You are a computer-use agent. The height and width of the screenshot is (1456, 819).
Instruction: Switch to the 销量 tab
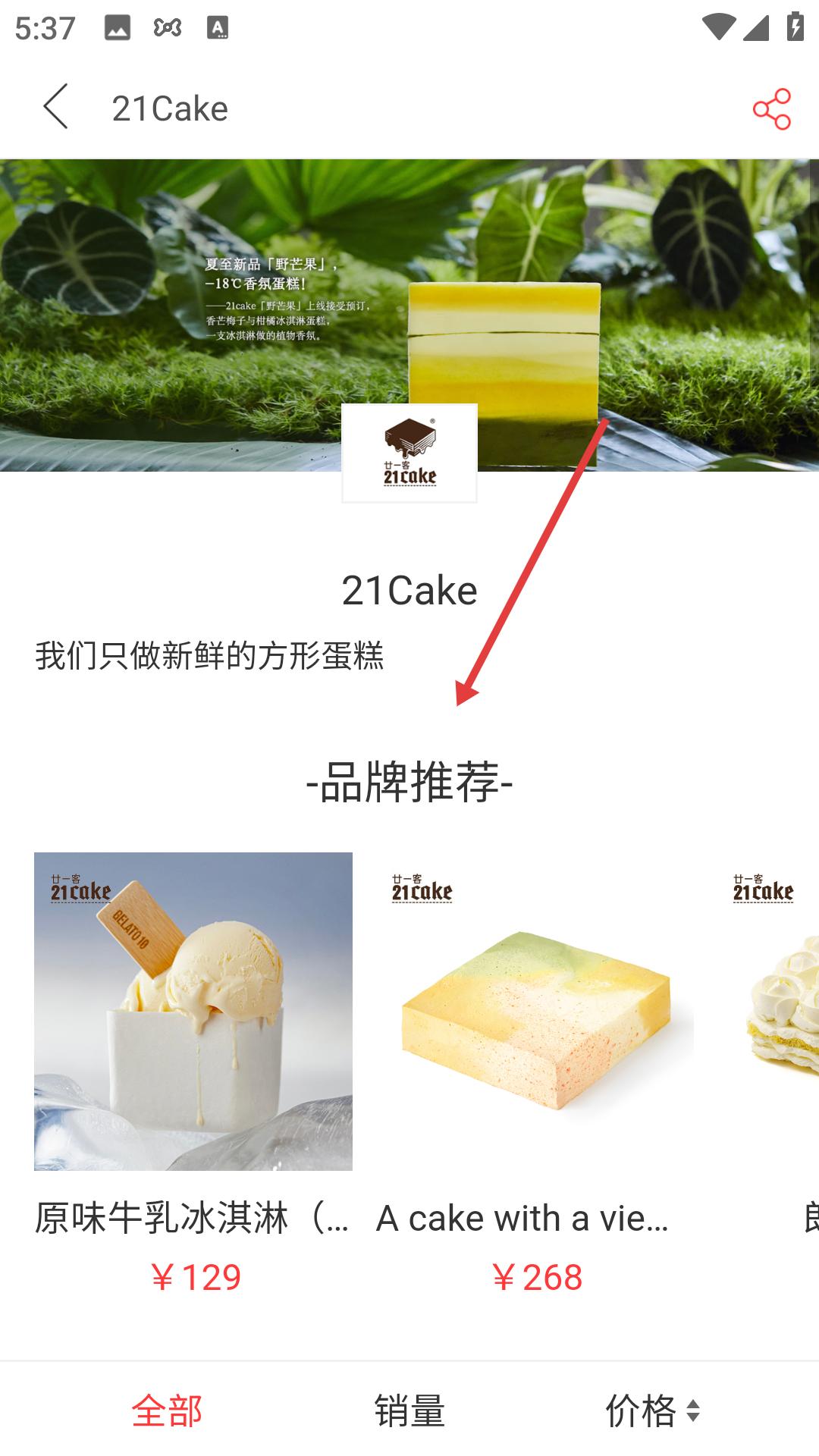point(409,1410)
